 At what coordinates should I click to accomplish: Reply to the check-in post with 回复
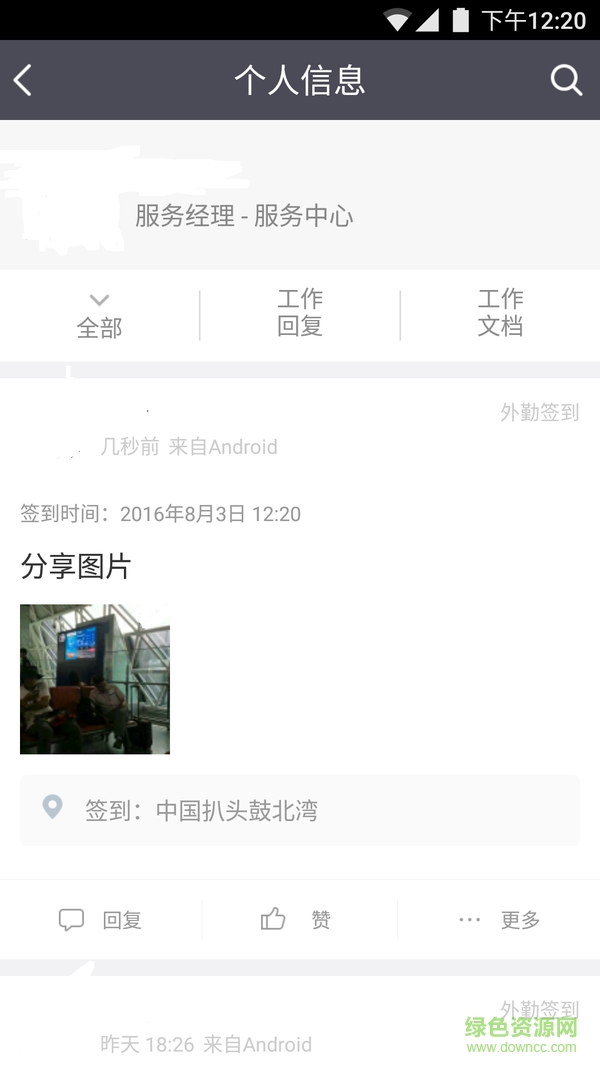tap(100, 920)
